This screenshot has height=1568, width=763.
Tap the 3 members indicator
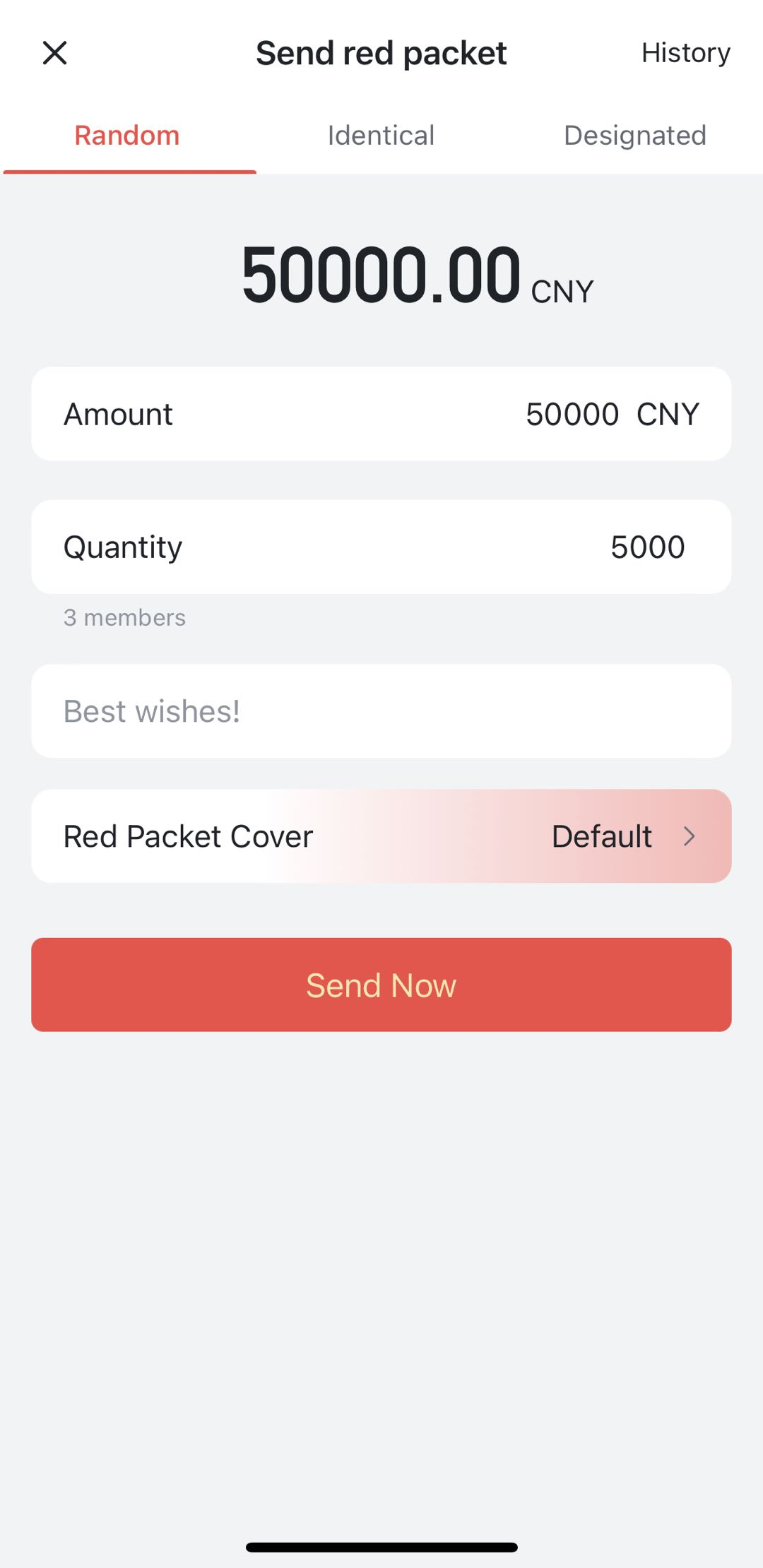pyautogui.click(x=124, y=617)
